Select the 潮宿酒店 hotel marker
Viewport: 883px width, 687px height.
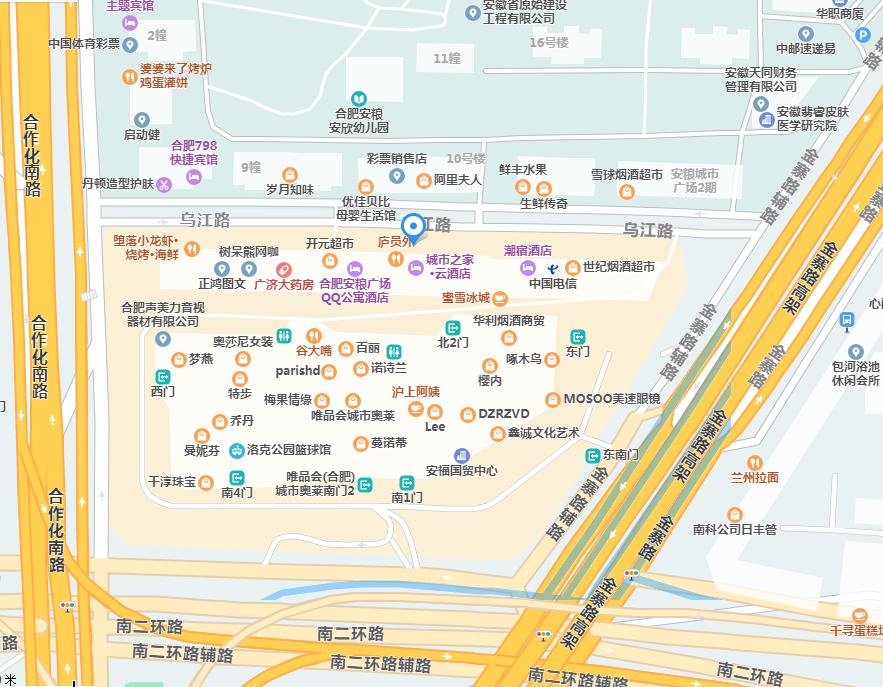[x=527, y=267]
